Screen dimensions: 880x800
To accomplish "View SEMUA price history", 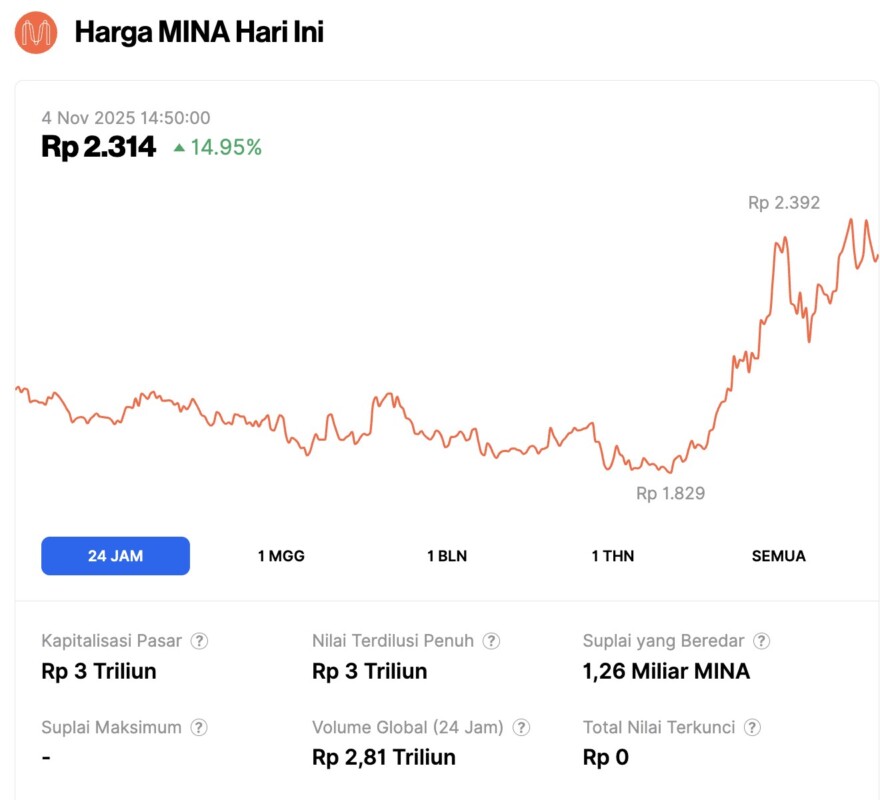I will 778,556.
